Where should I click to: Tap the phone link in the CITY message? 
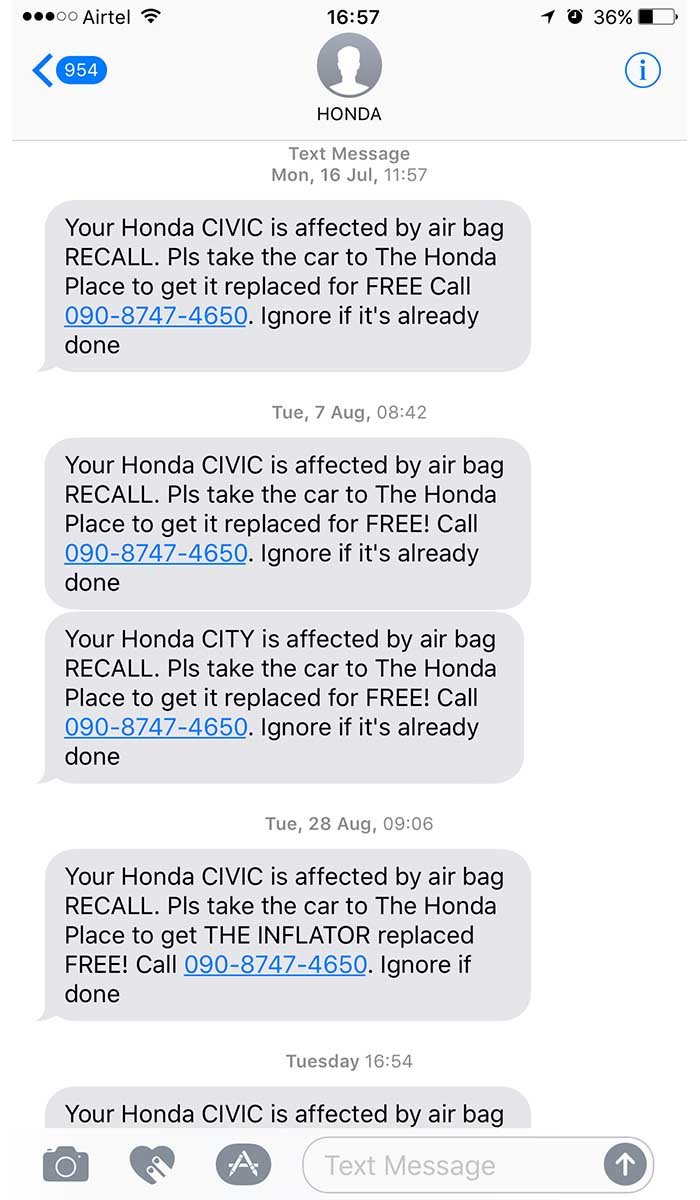(156, 727)
